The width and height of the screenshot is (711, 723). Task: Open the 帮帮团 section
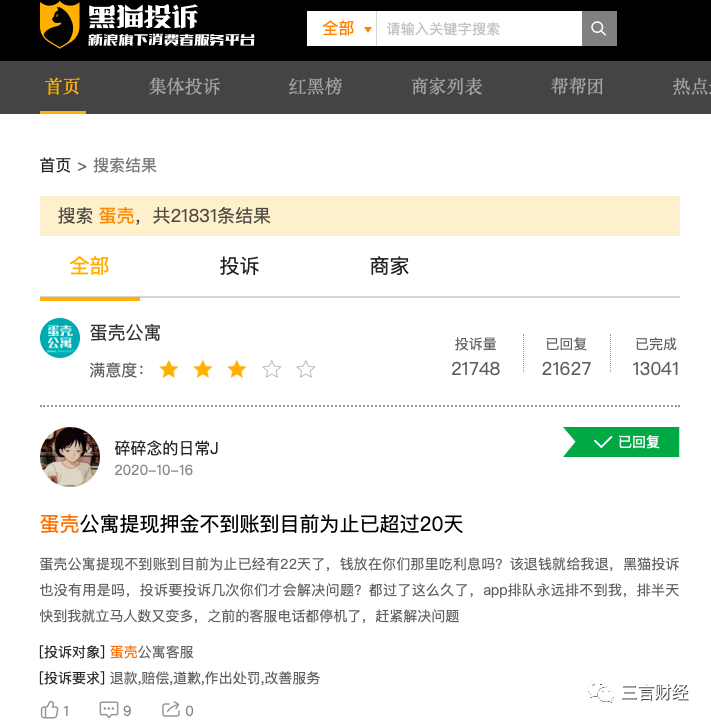point(577,87)
